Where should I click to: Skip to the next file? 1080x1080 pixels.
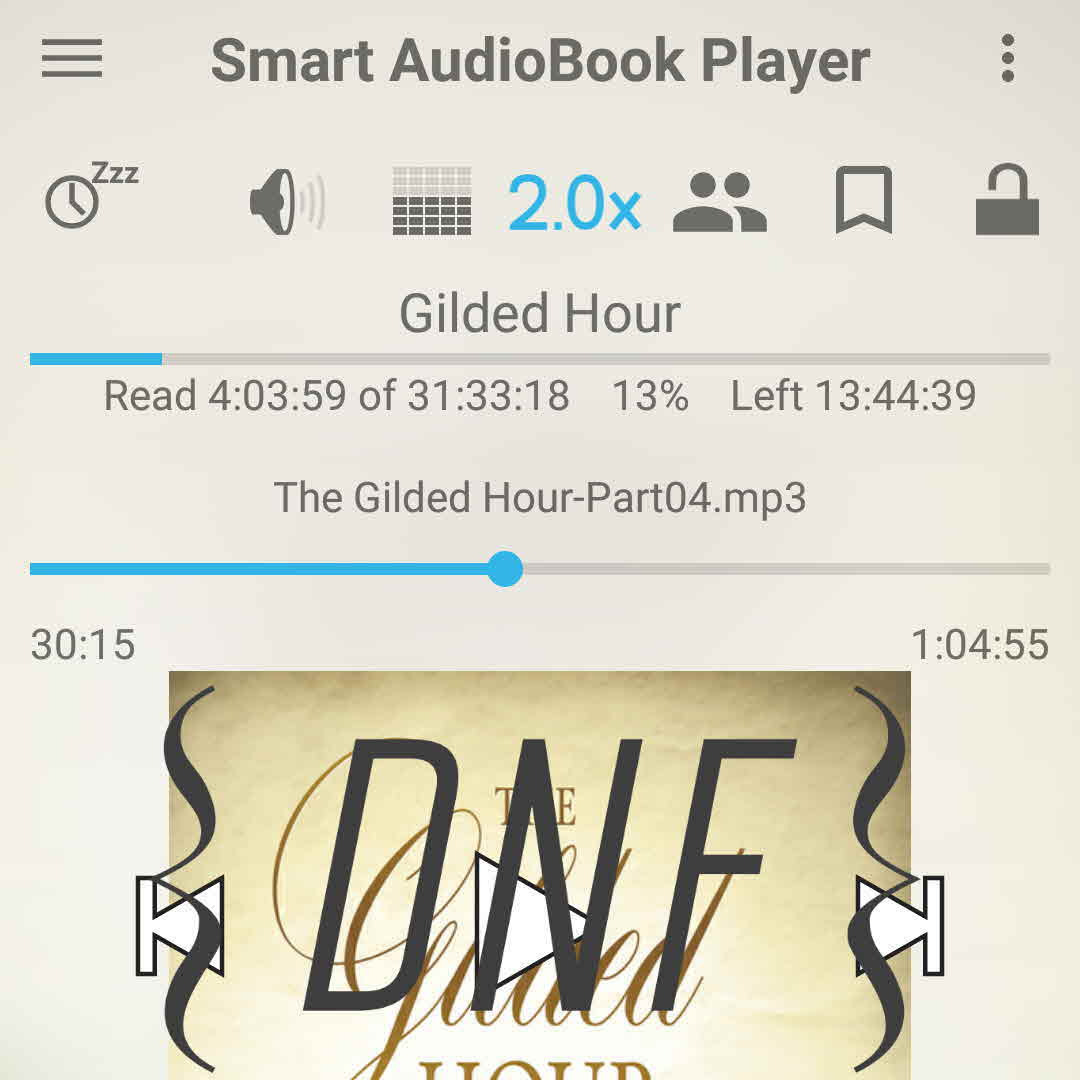coord(900,925)
